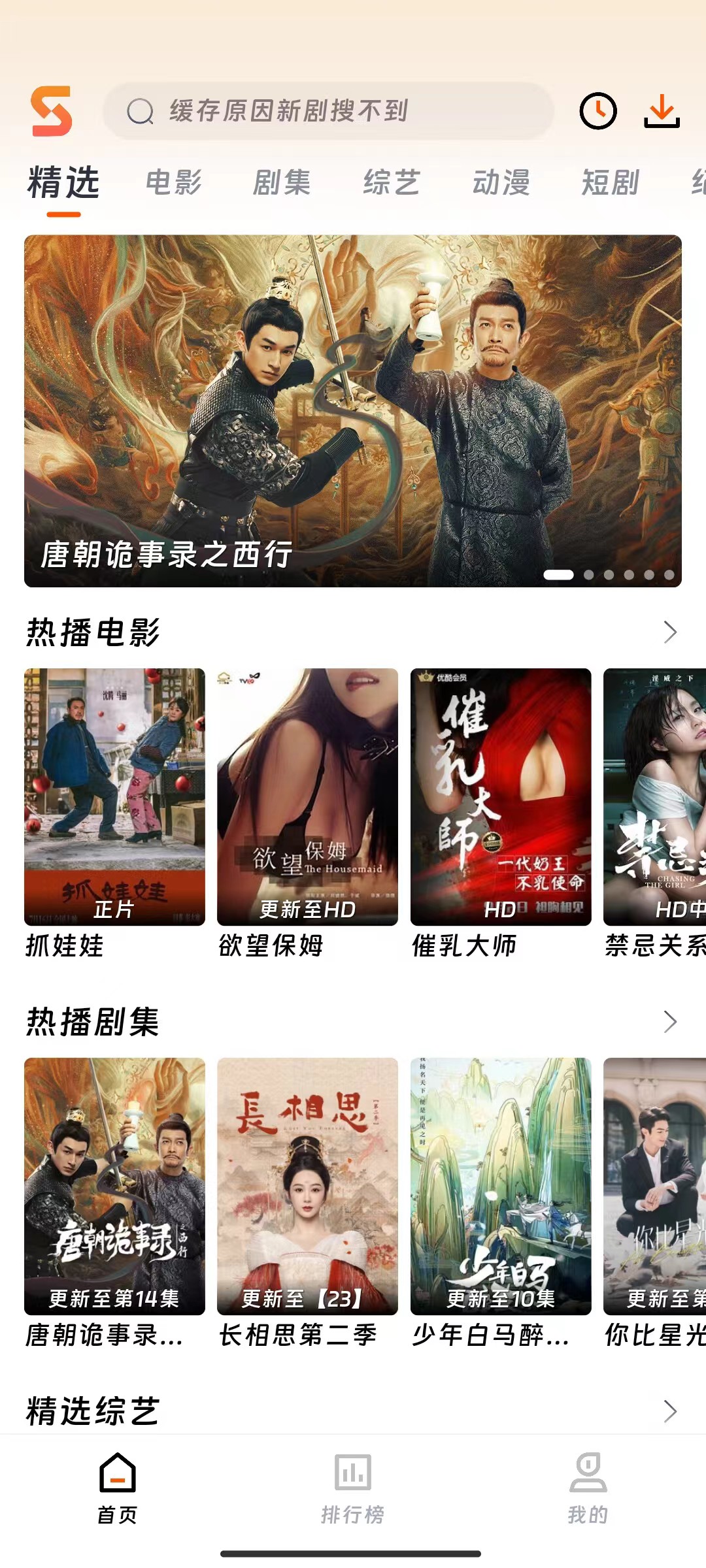Open the downloads icon

(662, 111)
